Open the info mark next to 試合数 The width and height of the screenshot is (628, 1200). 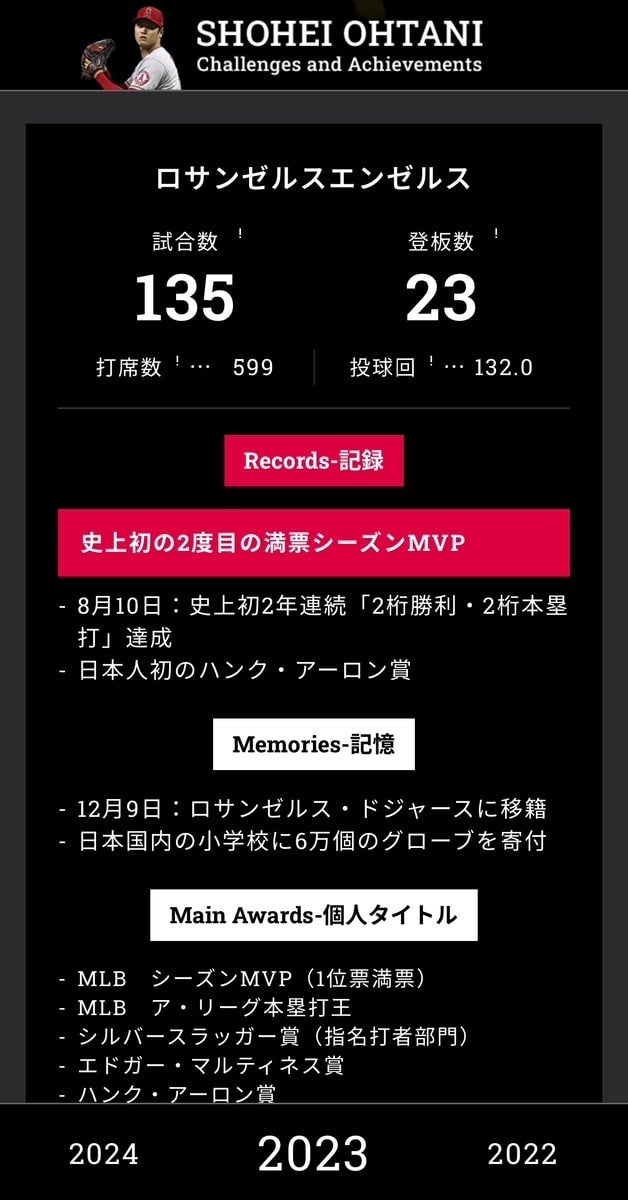(x=240, y=235)
